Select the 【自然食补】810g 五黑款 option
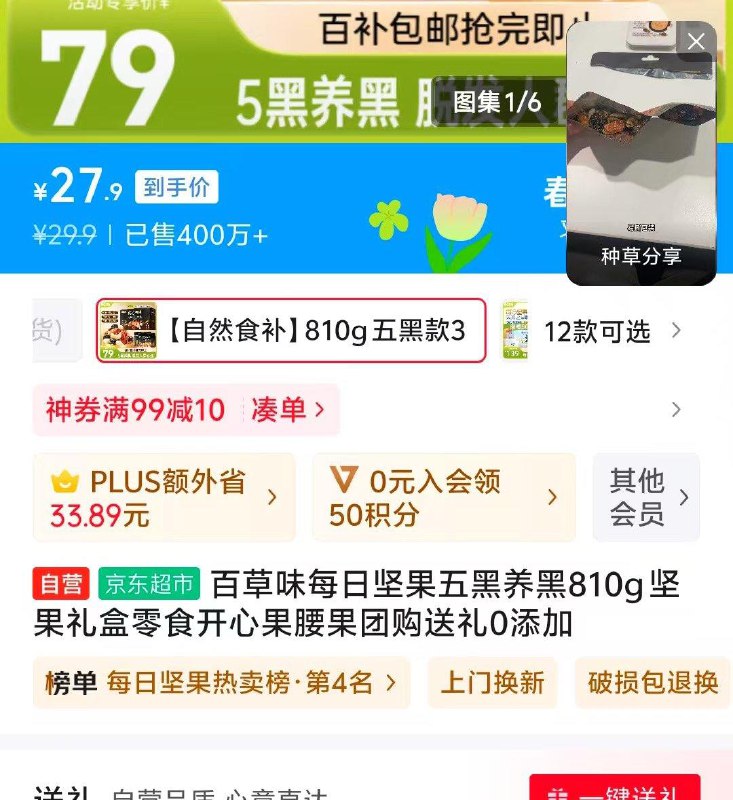 [x=291, y=330]
